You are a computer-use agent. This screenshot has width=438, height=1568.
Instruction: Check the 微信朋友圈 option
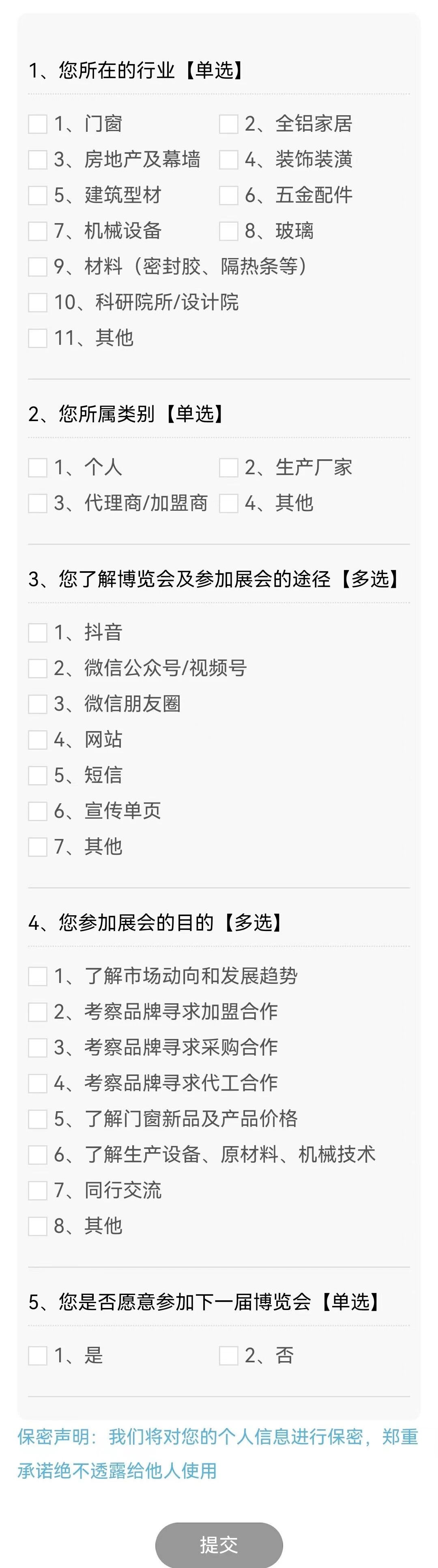coord(38,704)
